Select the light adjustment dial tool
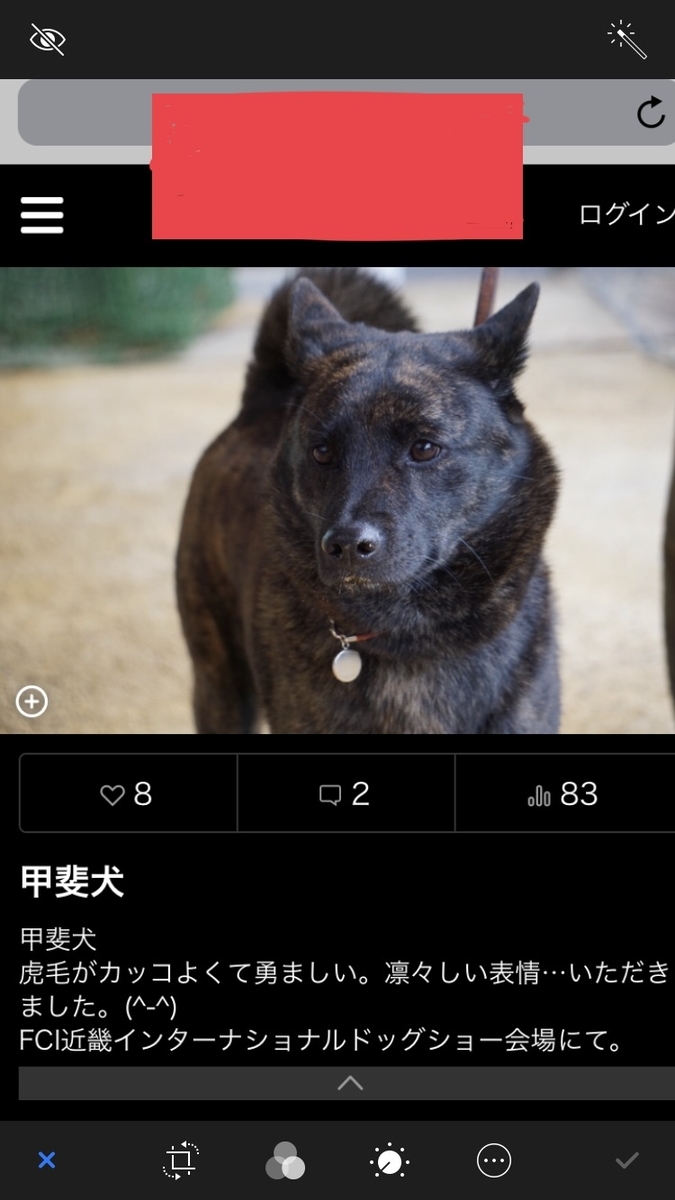The image size is (675, 1200). point(389,1161)
